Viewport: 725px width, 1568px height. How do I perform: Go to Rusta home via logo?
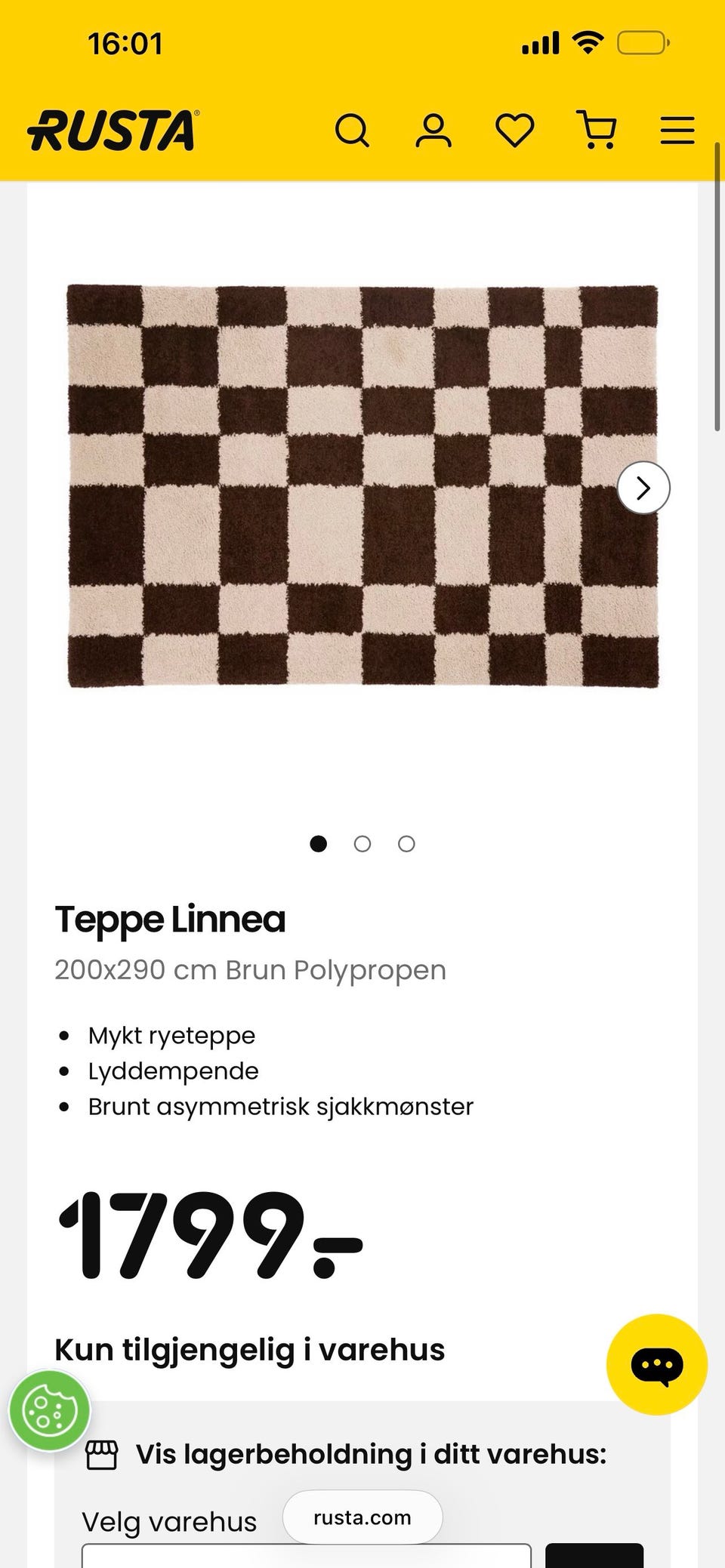click(x=113, y=130)
